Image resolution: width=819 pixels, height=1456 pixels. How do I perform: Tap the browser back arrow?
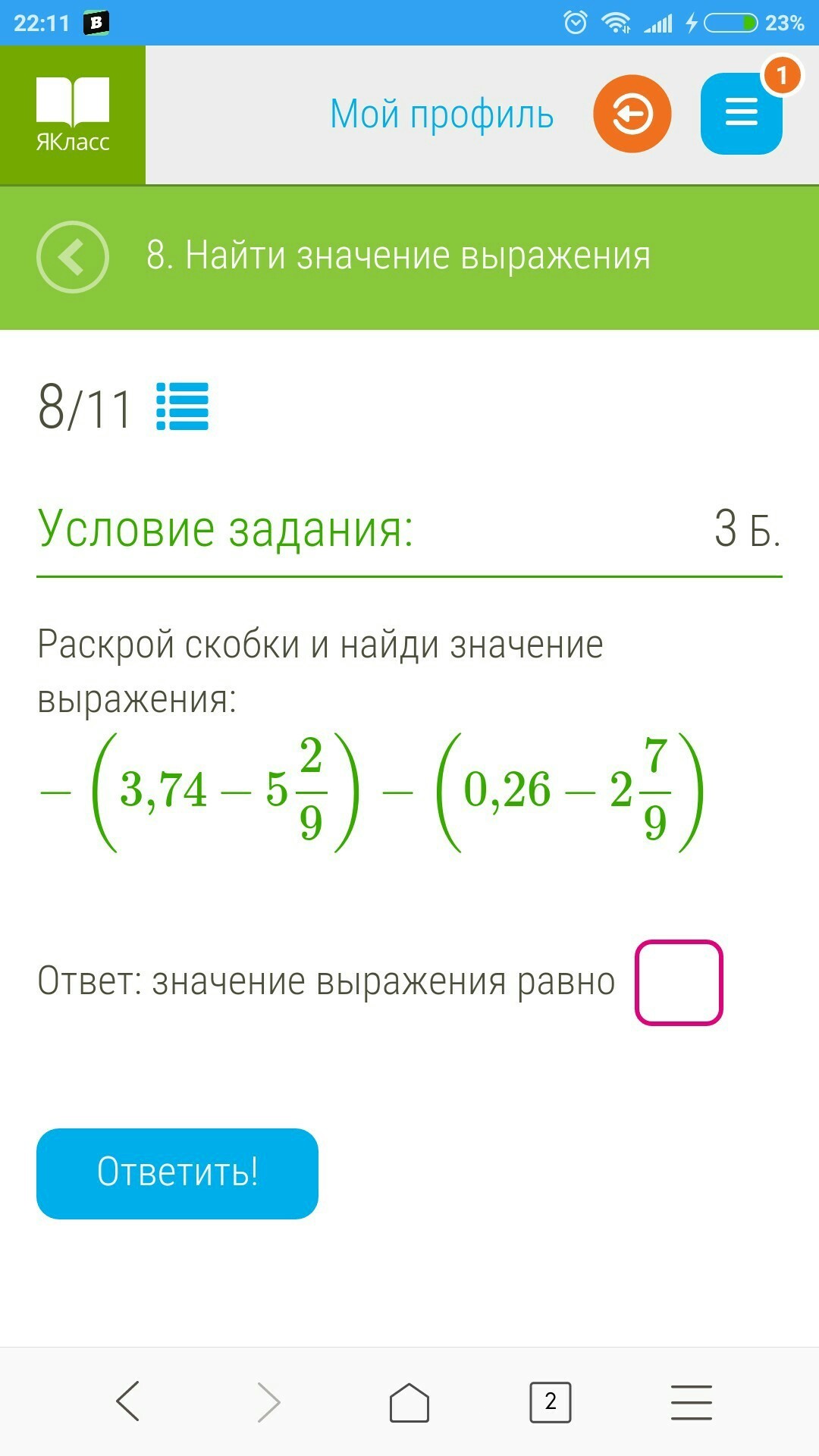pos(127,1401)
